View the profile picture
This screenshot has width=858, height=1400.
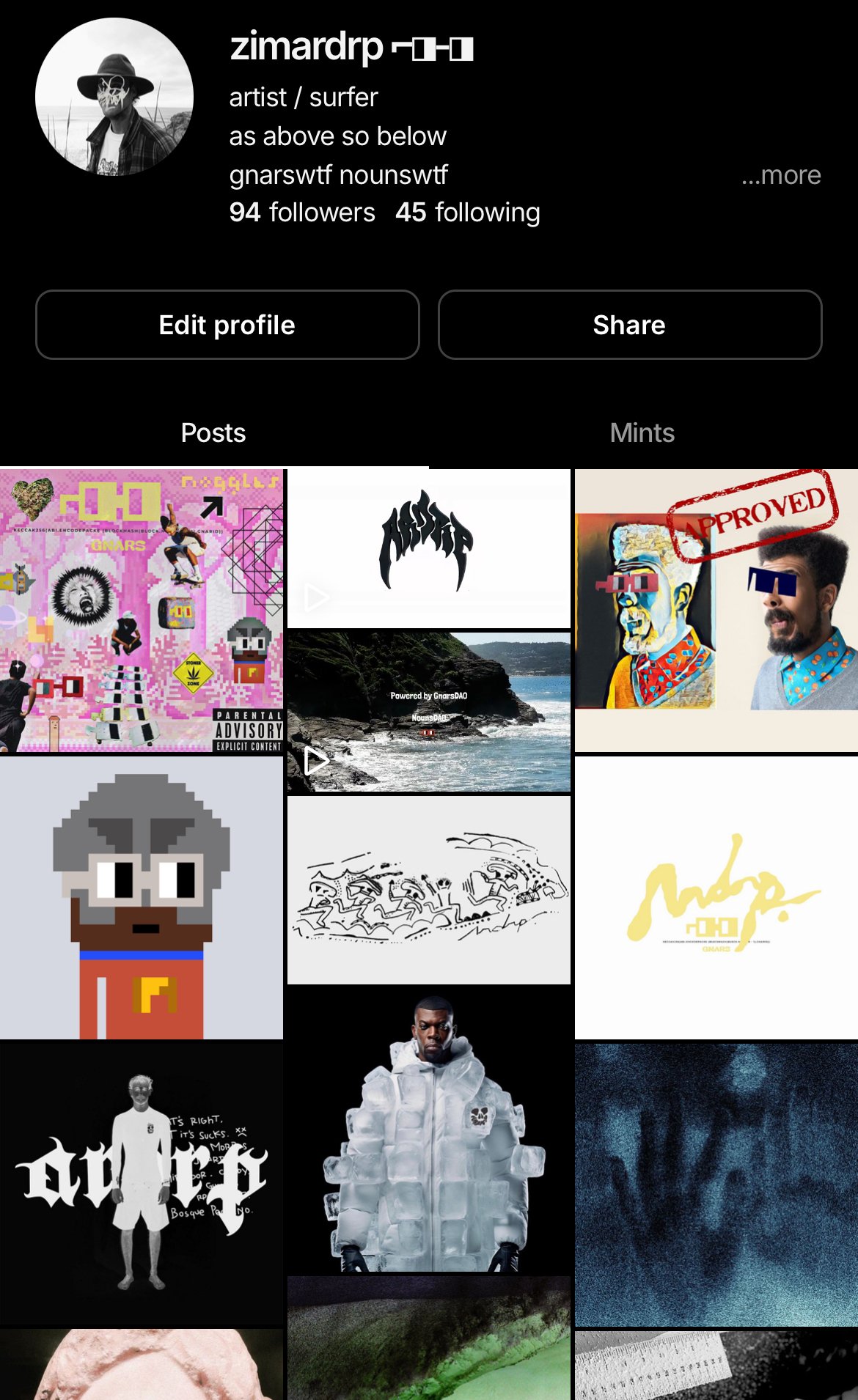(114, 97)
